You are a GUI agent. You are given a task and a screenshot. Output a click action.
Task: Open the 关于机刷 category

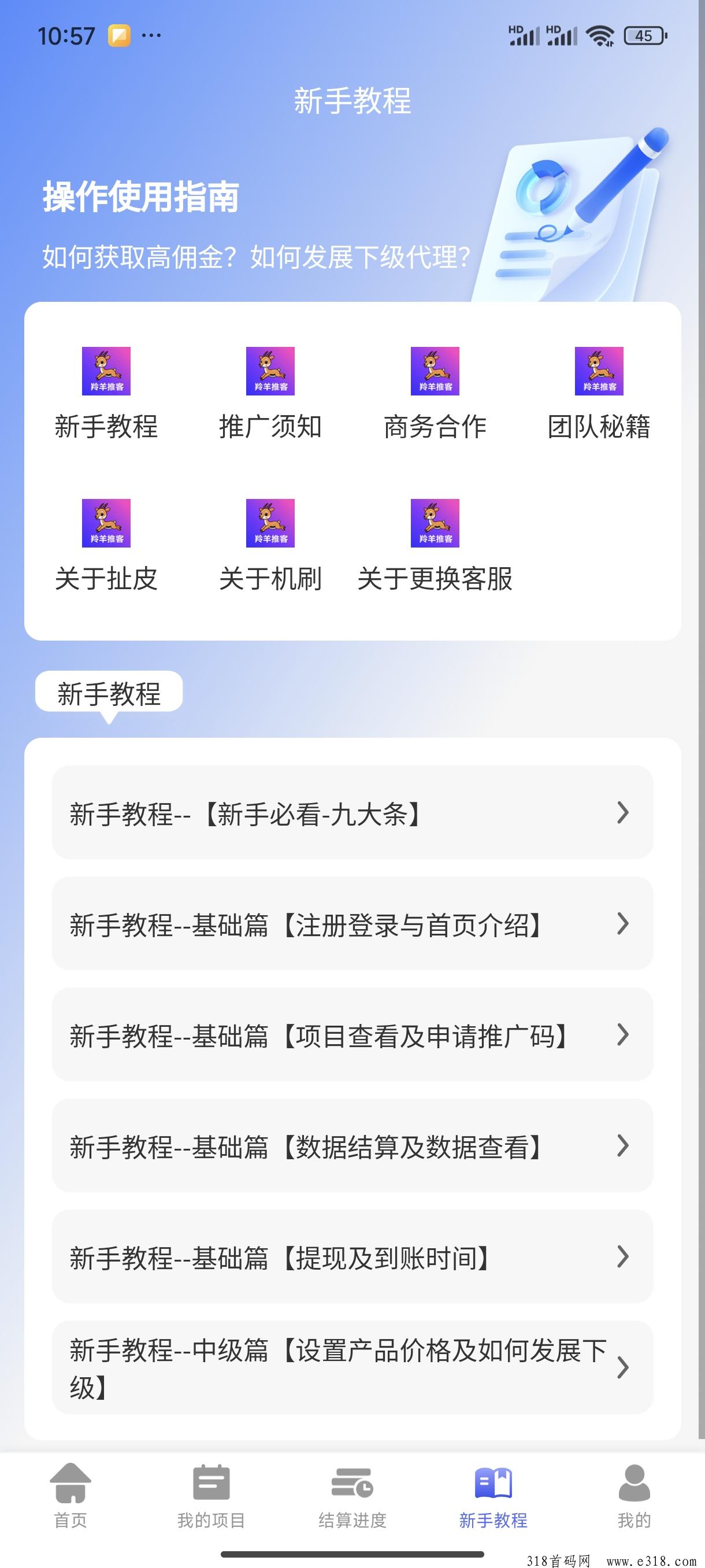click(270, 546)
